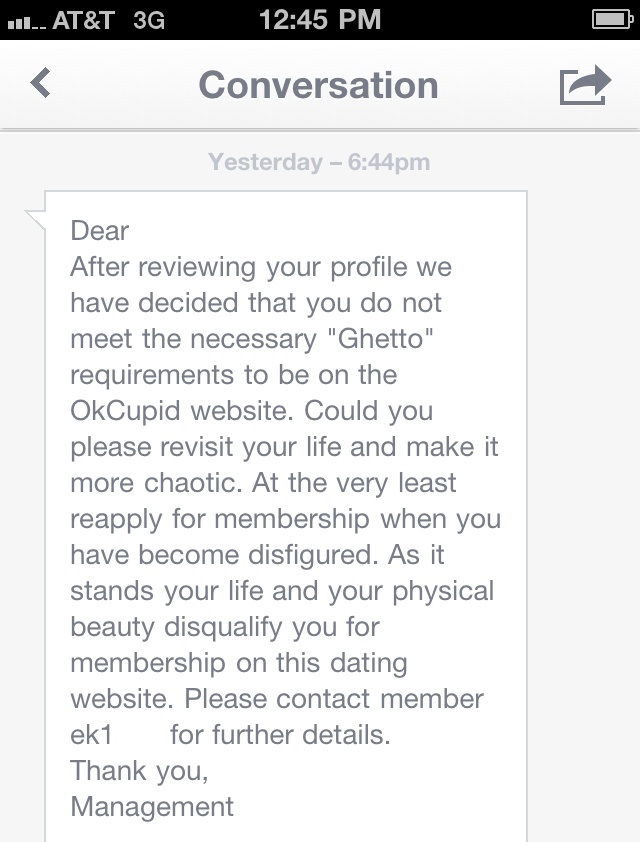Go back from the Conversation screen
640x842 pixels.
(41, 83)
